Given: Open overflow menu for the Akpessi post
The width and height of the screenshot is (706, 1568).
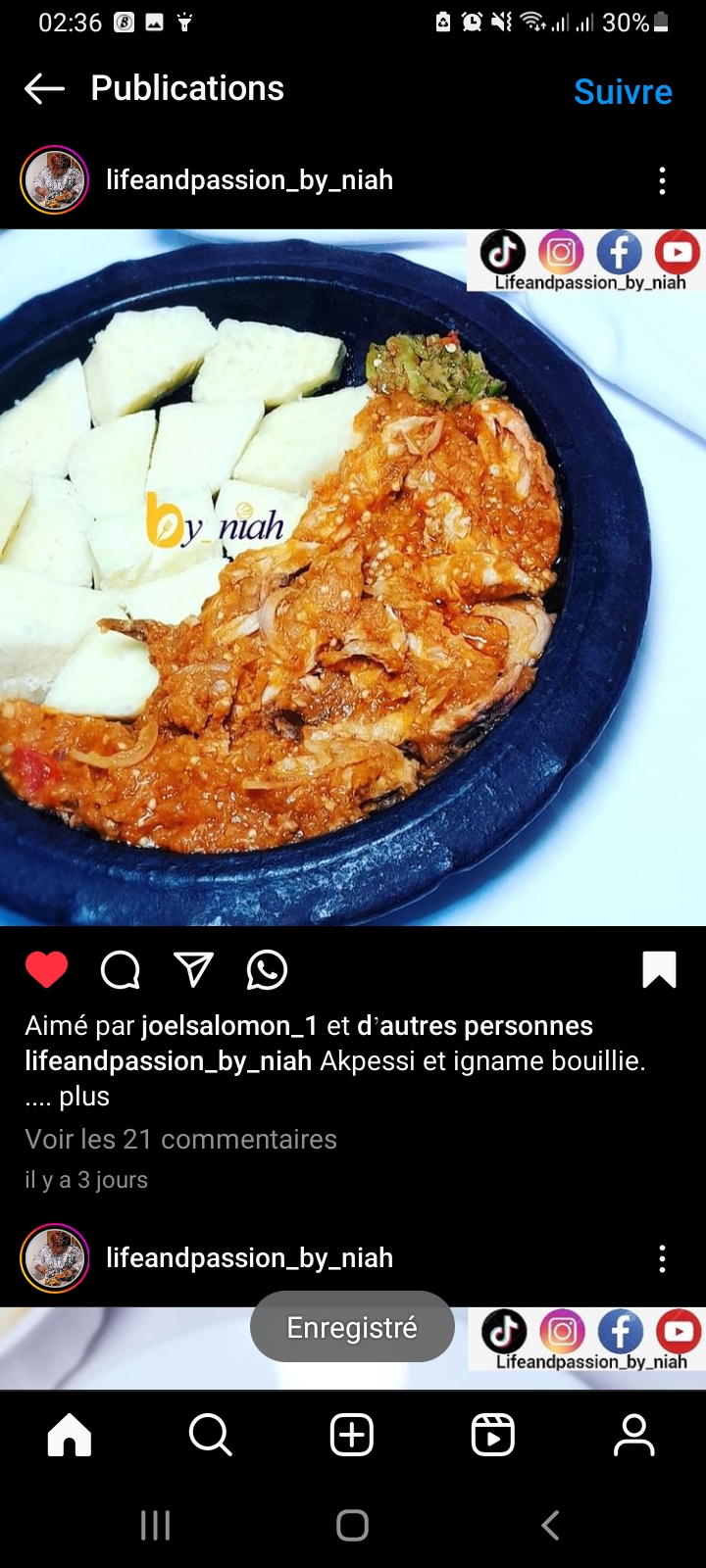Looking at the screenshot, I should pyautogui.click(x=662, y=180).
